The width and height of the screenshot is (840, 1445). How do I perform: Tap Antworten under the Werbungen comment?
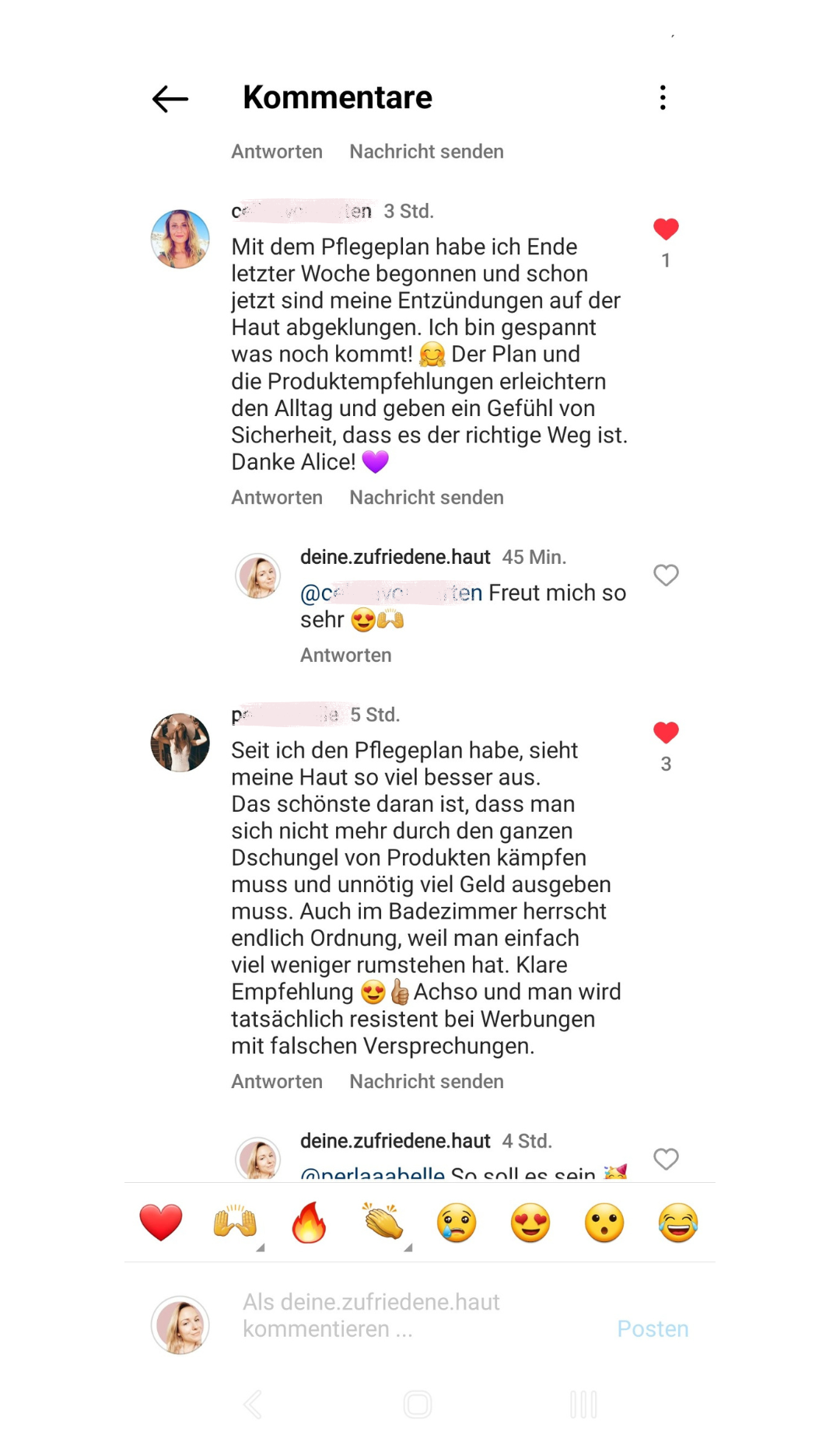click(x=276, y=1082)
